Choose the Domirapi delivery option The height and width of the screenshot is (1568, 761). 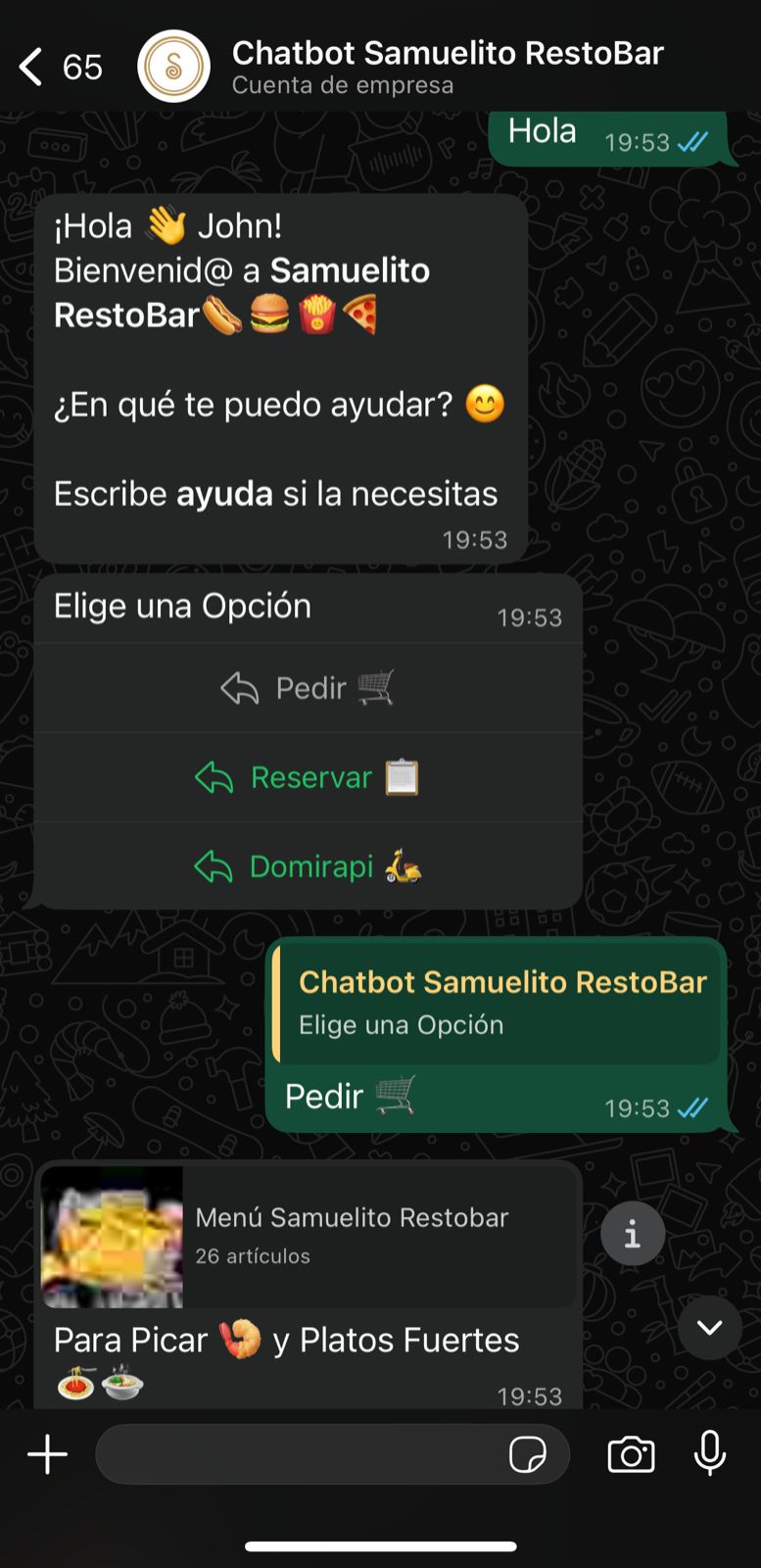(x=309, y=866)
